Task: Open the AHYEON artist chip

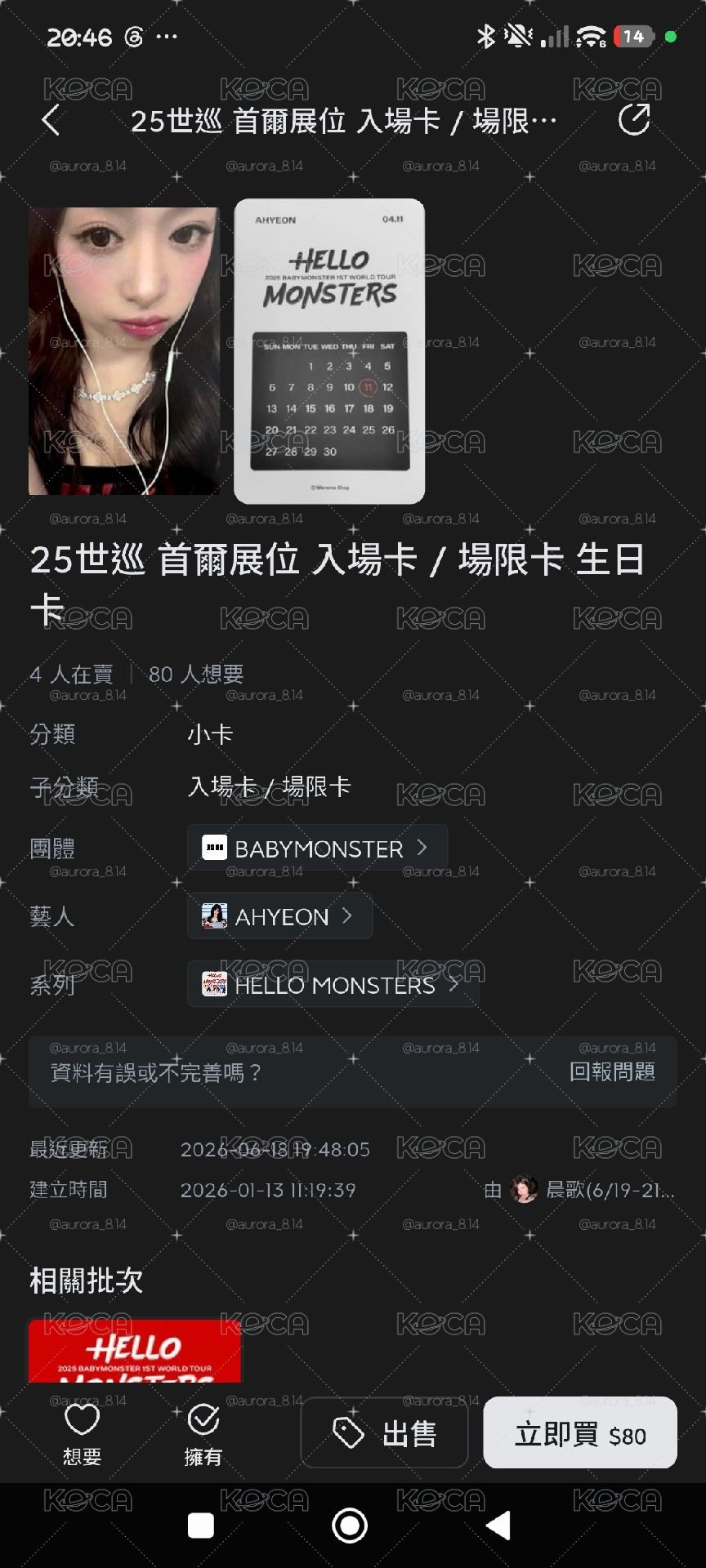Action: point(280,916)
